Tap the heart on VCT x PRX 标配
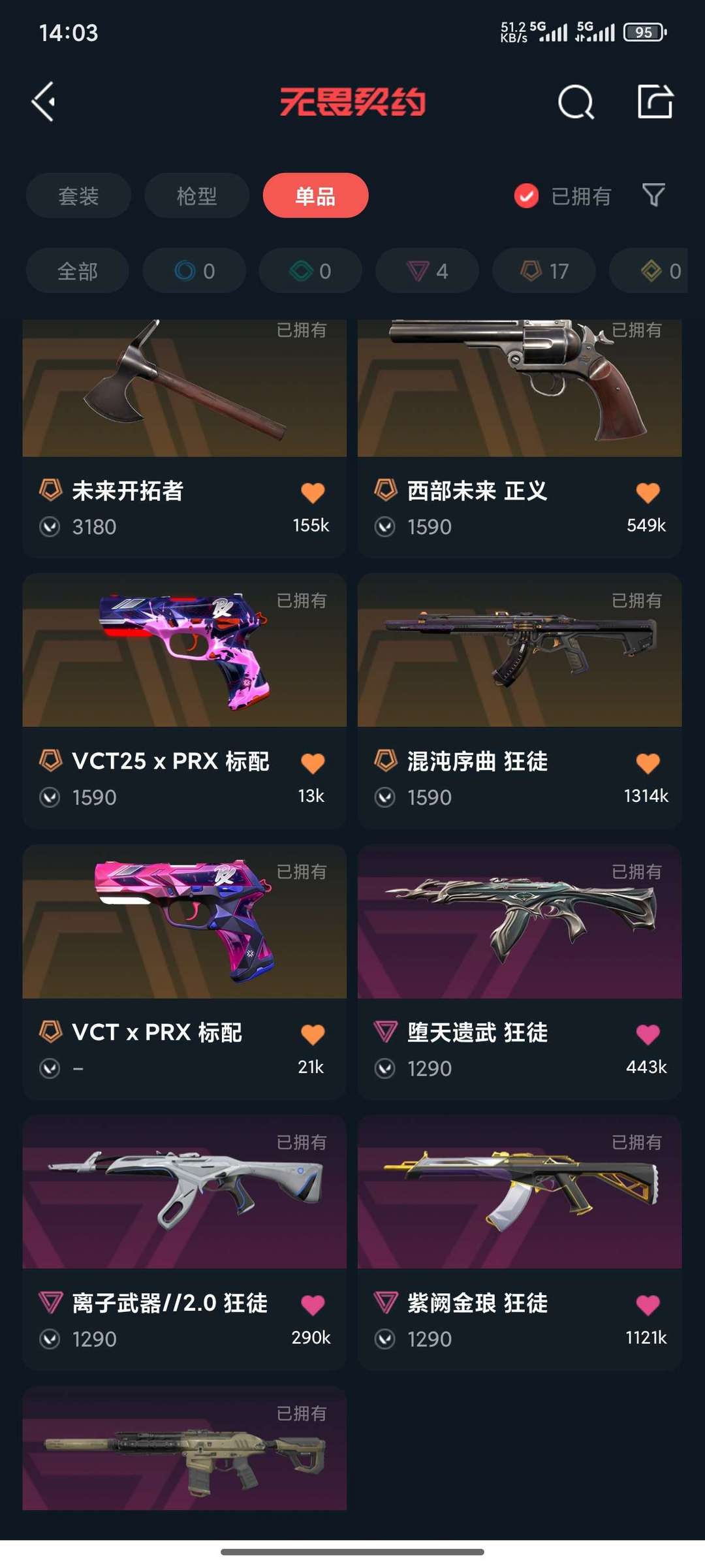705x1568 pixels. coord(313,1034)
